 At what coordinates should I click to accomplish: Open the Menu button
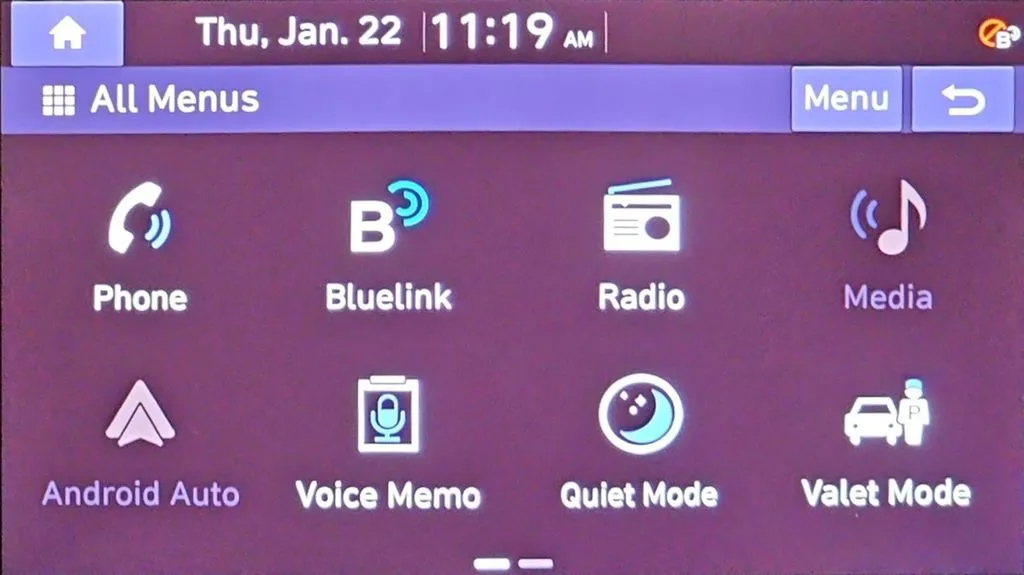846,99
